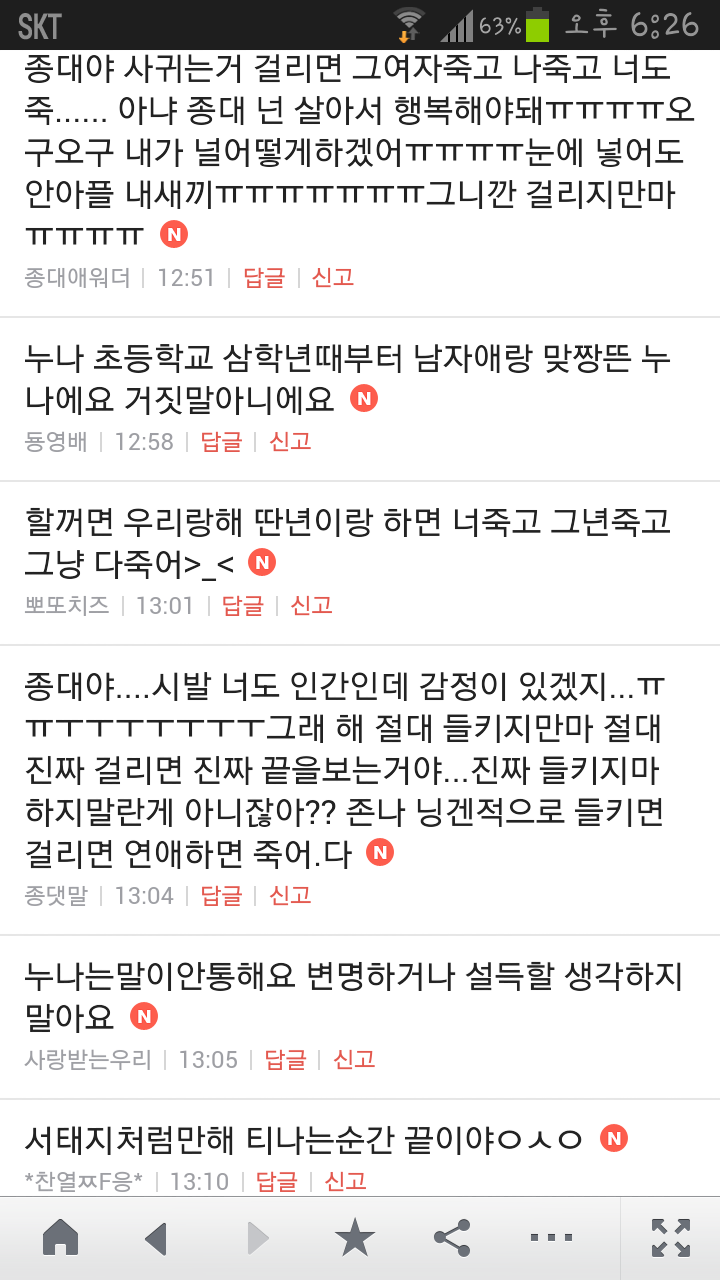Report the comment by 종대애워더
The width and height of the screenshot is (720, 1280).
click(x=333, y=277)
